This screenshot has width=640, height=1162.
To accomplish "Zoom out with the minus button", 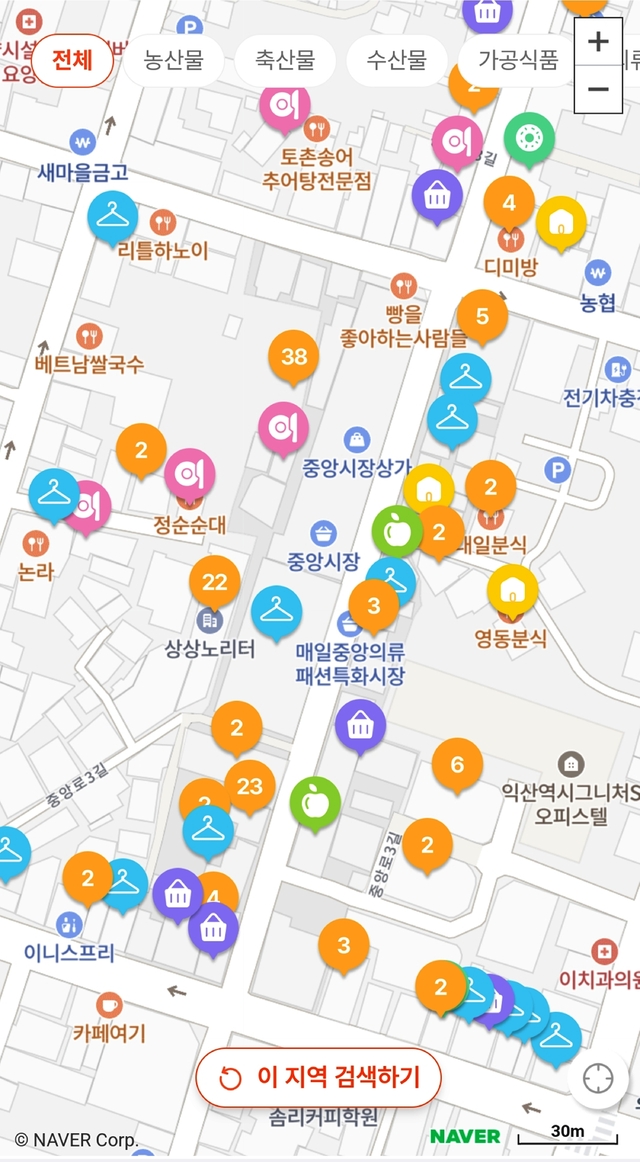I will pos(598,89).
